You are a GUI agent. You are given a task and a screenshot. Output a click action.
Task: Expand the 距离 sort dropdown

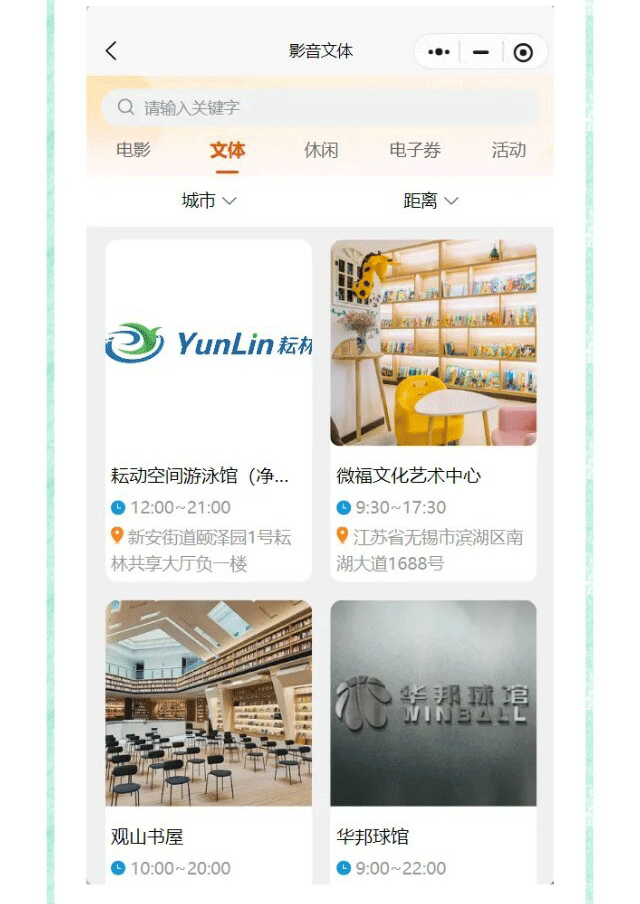point(430,201)
